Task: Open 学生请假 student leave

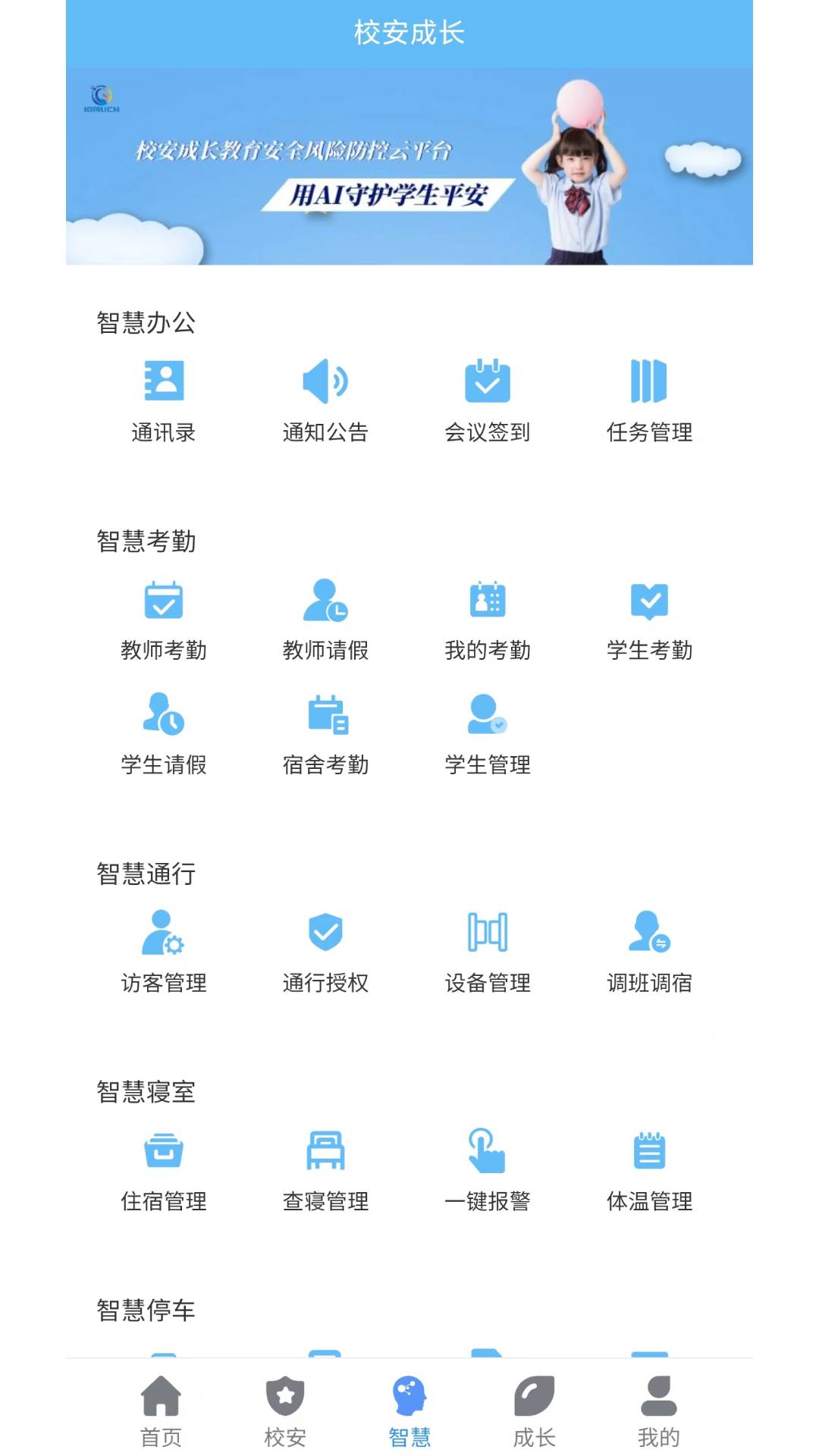Action: (x=163, y=733)
